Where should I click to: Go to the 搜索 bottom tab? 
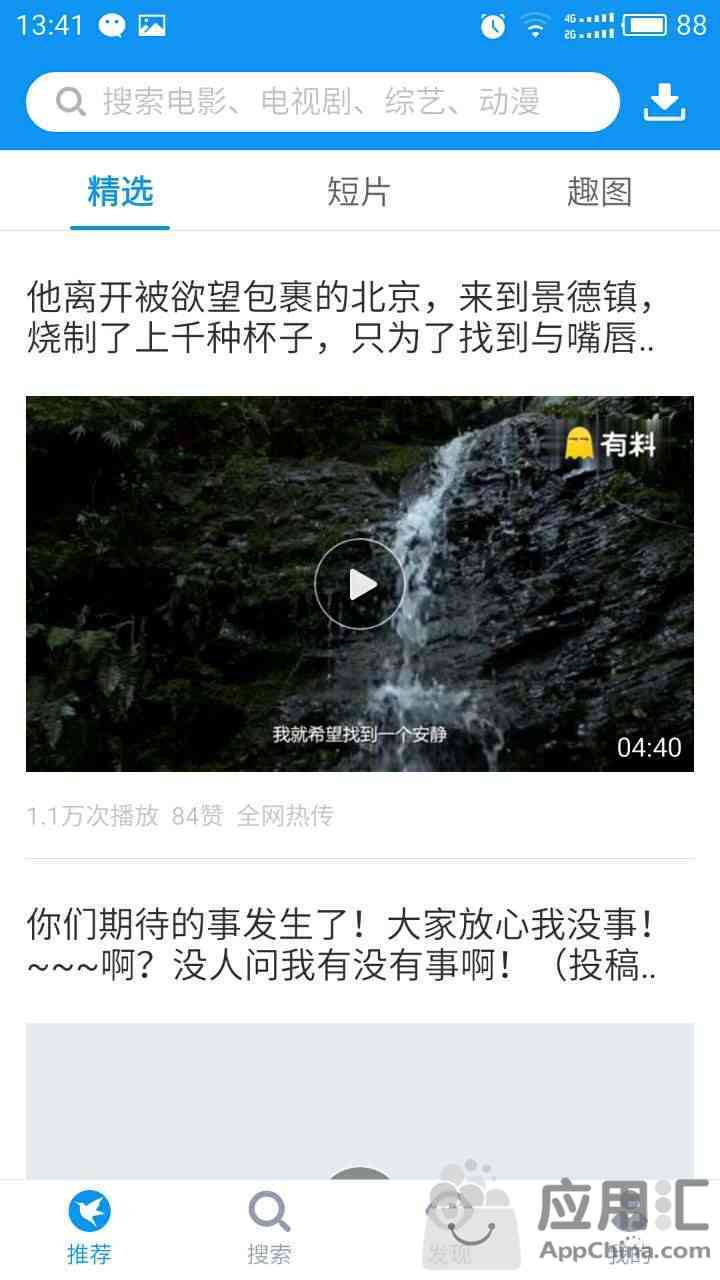(269, 1229)
